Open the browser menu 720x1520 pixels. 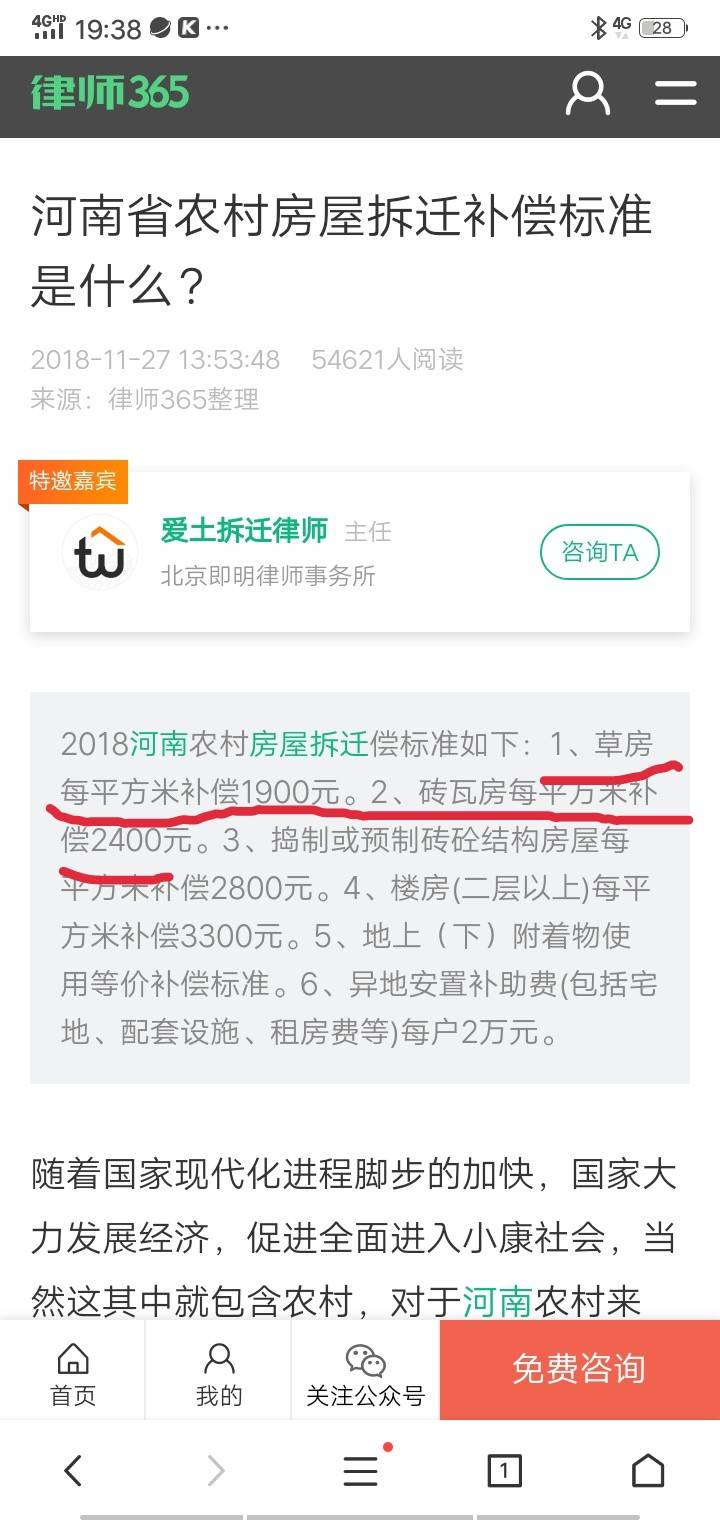point(360,1470)
